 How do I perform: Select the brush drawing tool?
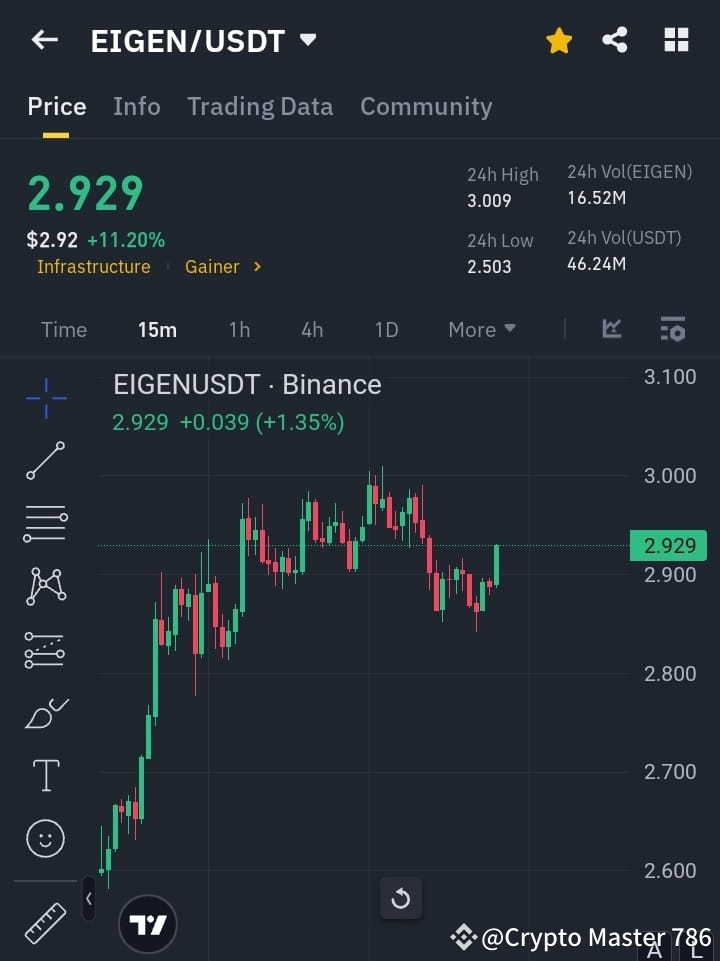pyautogui.click(x=45, y=712)
